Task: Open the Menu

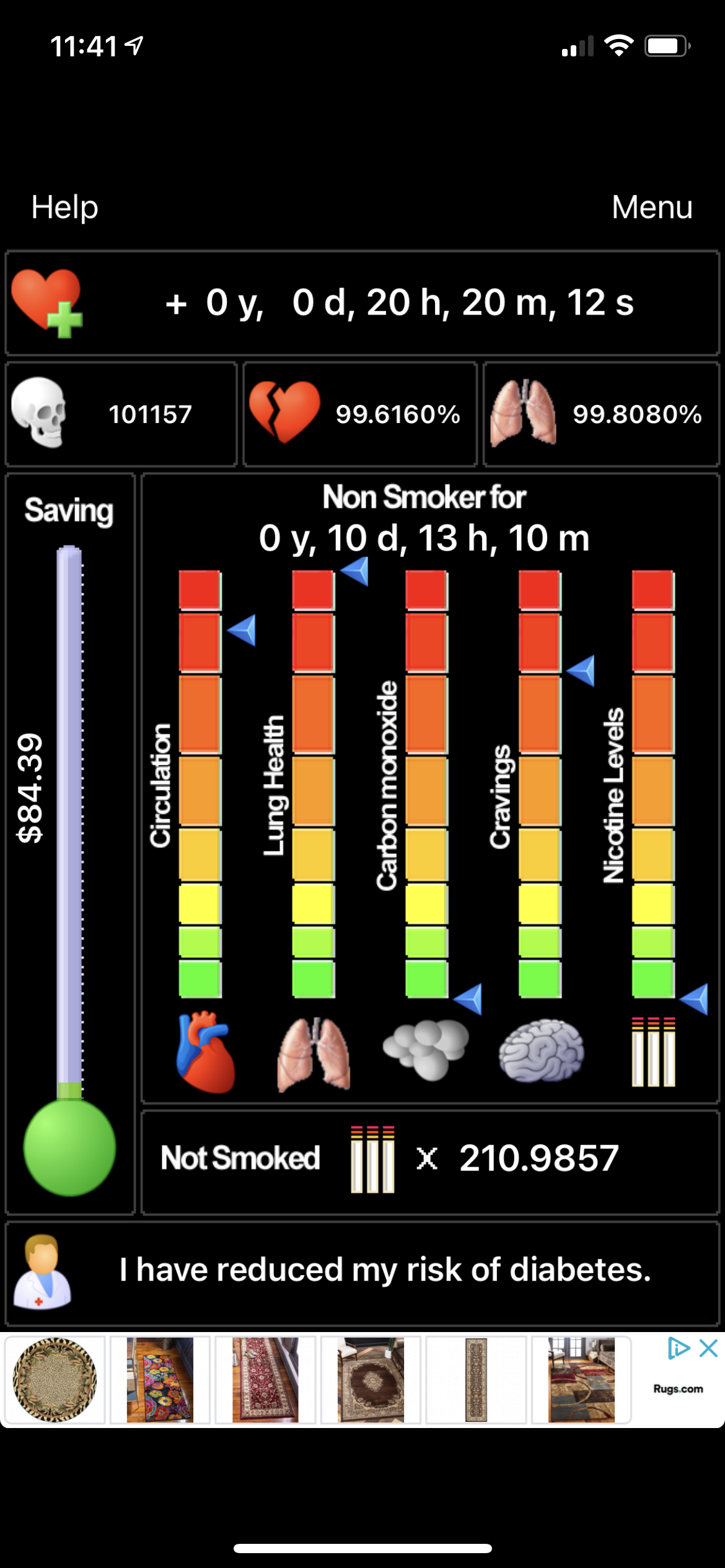Action: click(652, 207)
